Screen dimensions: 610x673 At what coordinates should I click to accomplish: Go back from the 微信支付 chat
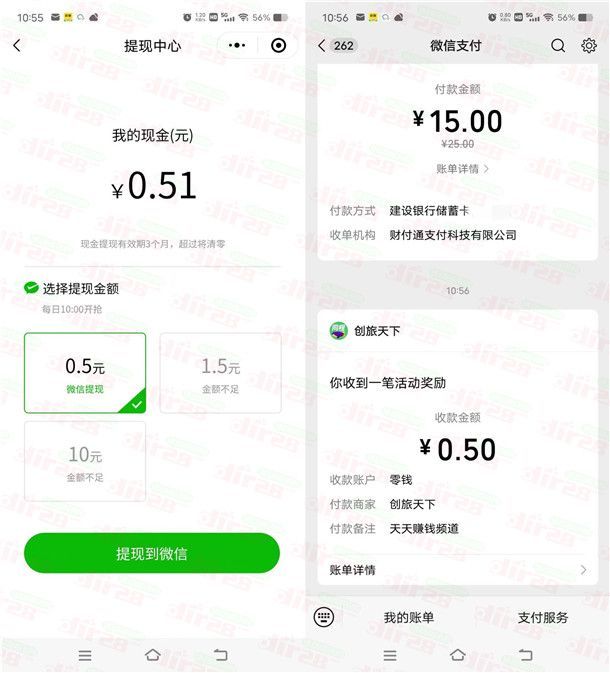point(322,46)
